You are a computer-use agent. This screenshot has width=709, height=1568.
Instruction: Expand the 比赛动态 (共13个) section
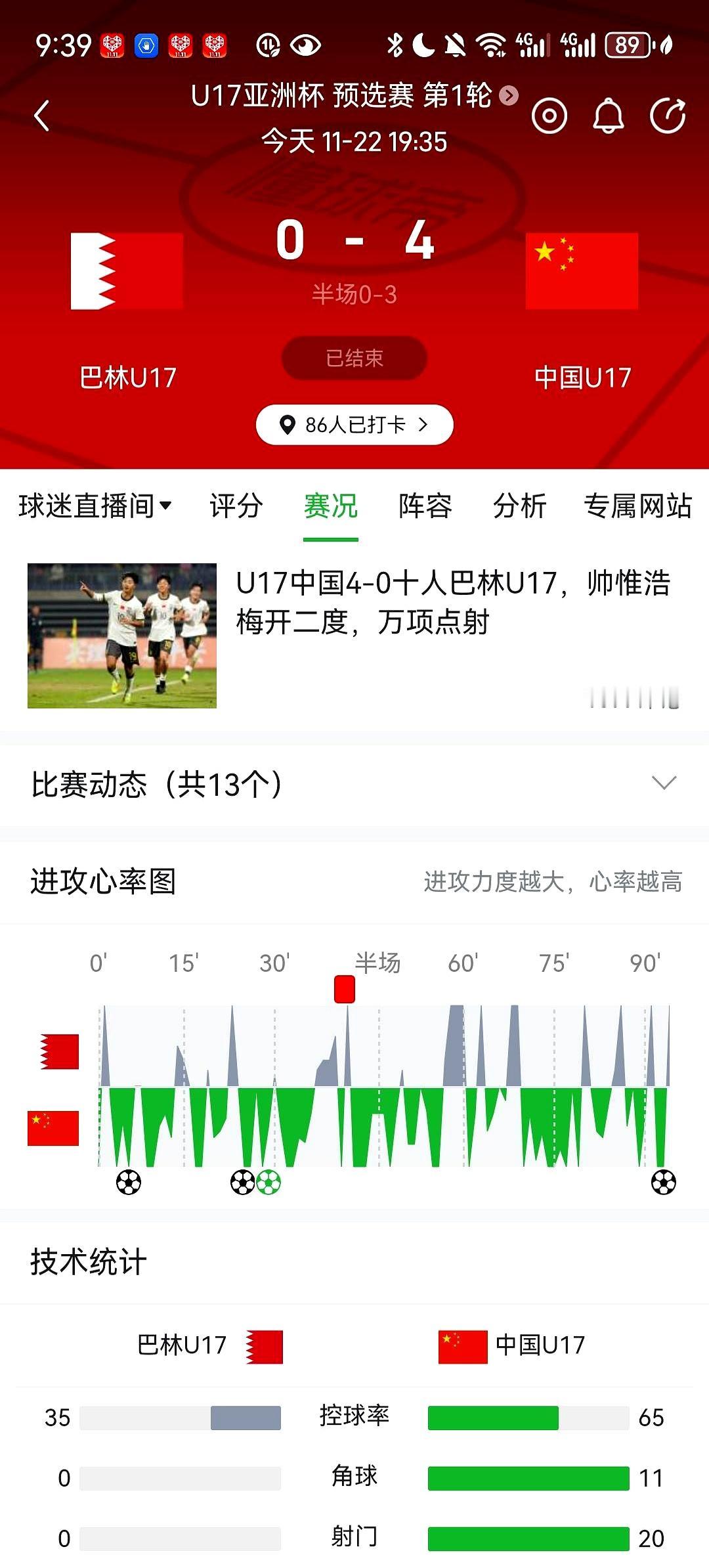coord(666,782)
